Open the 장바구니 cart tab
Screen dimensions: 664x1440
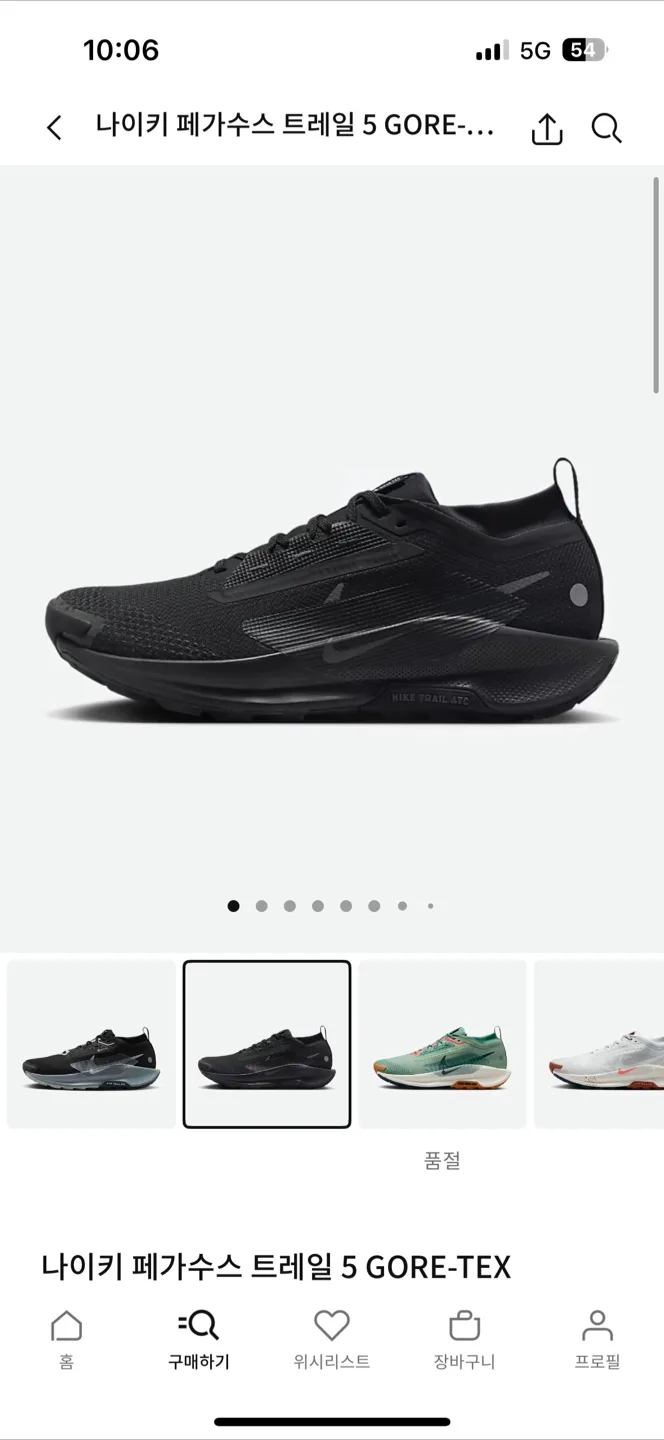tap(464, 1340)
